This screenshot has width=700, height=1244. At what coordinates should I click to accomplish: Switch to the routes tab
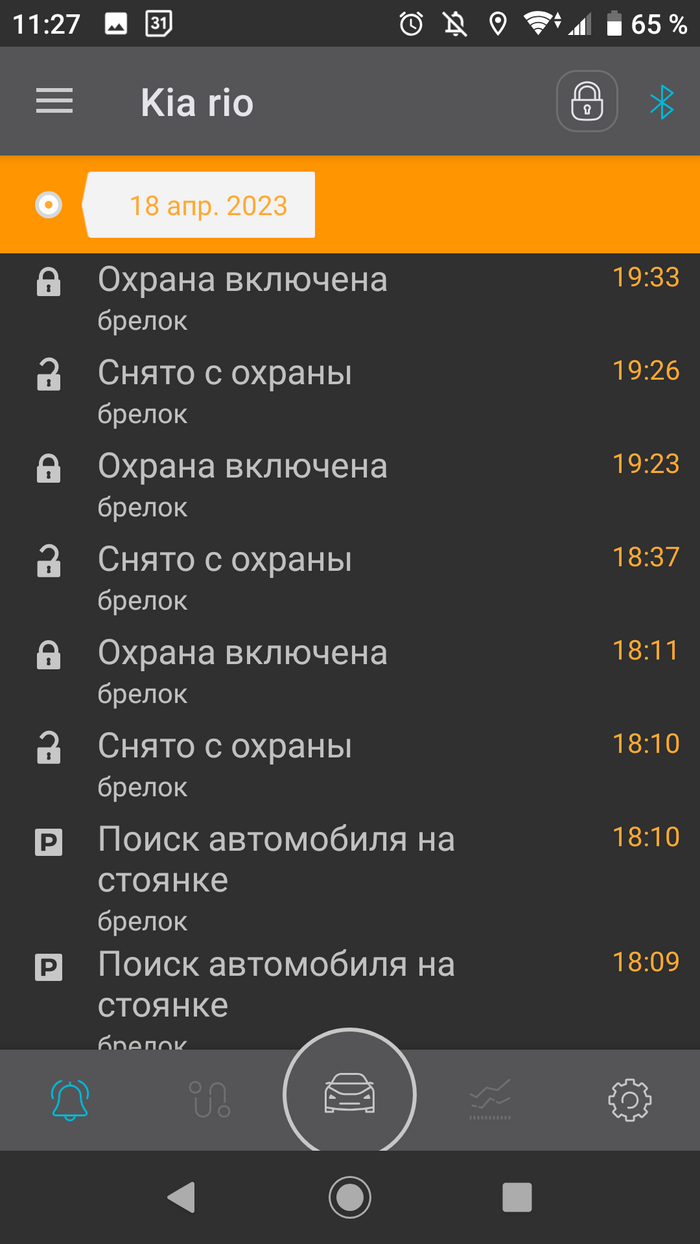209,1099
